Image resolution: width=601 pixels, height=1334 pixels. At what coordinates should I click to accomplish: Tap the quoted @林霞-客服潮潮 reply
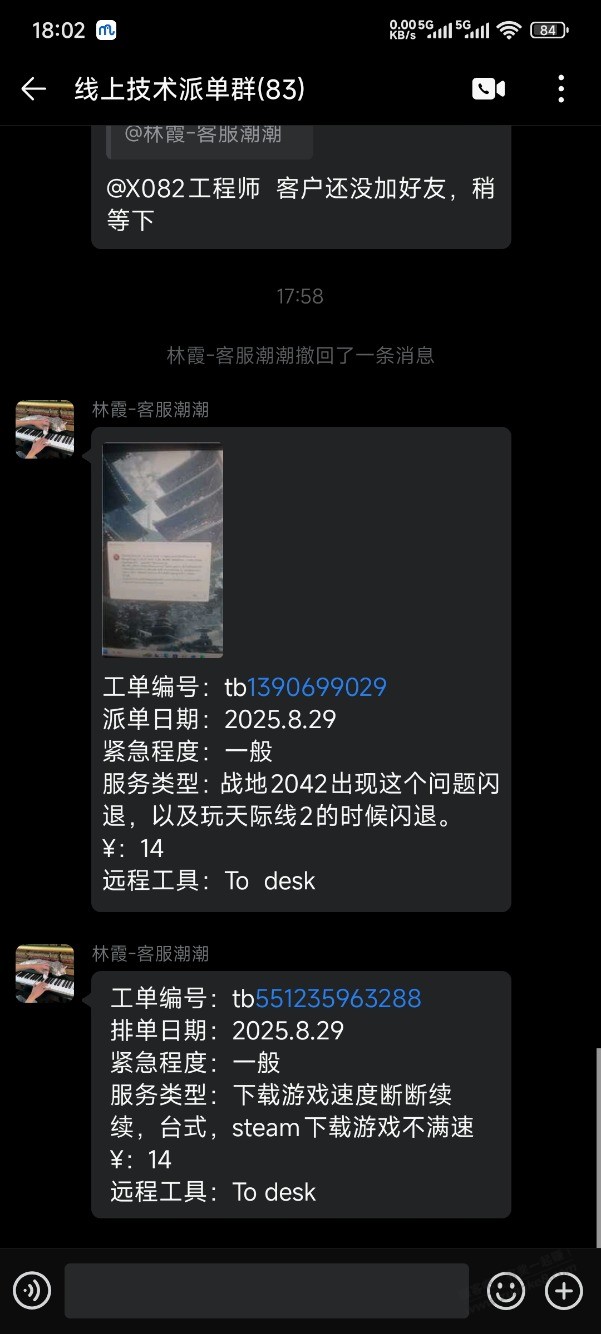(x=210, y=136)
